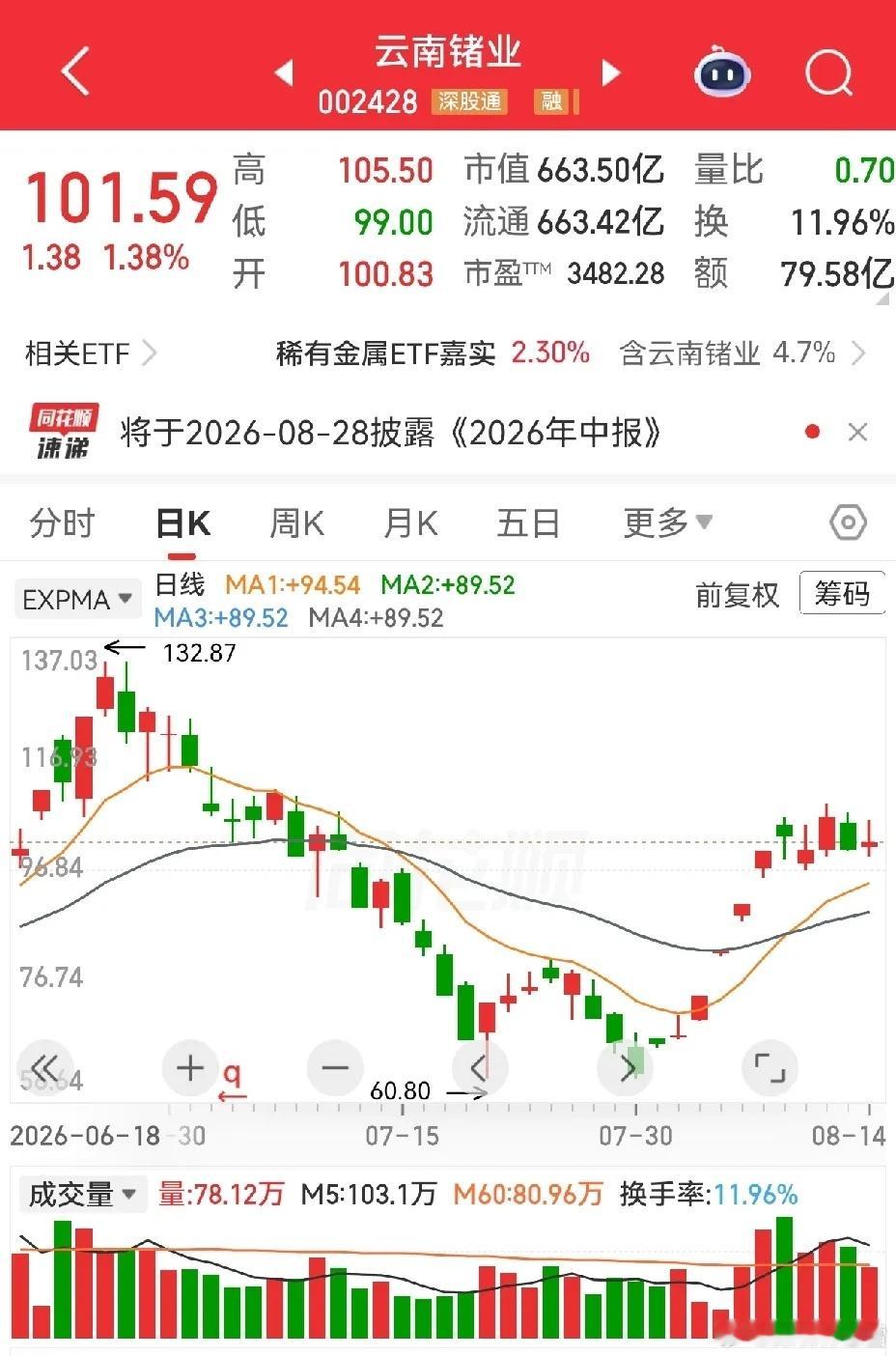Switch to the next stock with right triangle
The width and height of the screenshot is (896, 1356).
point(611,72)
